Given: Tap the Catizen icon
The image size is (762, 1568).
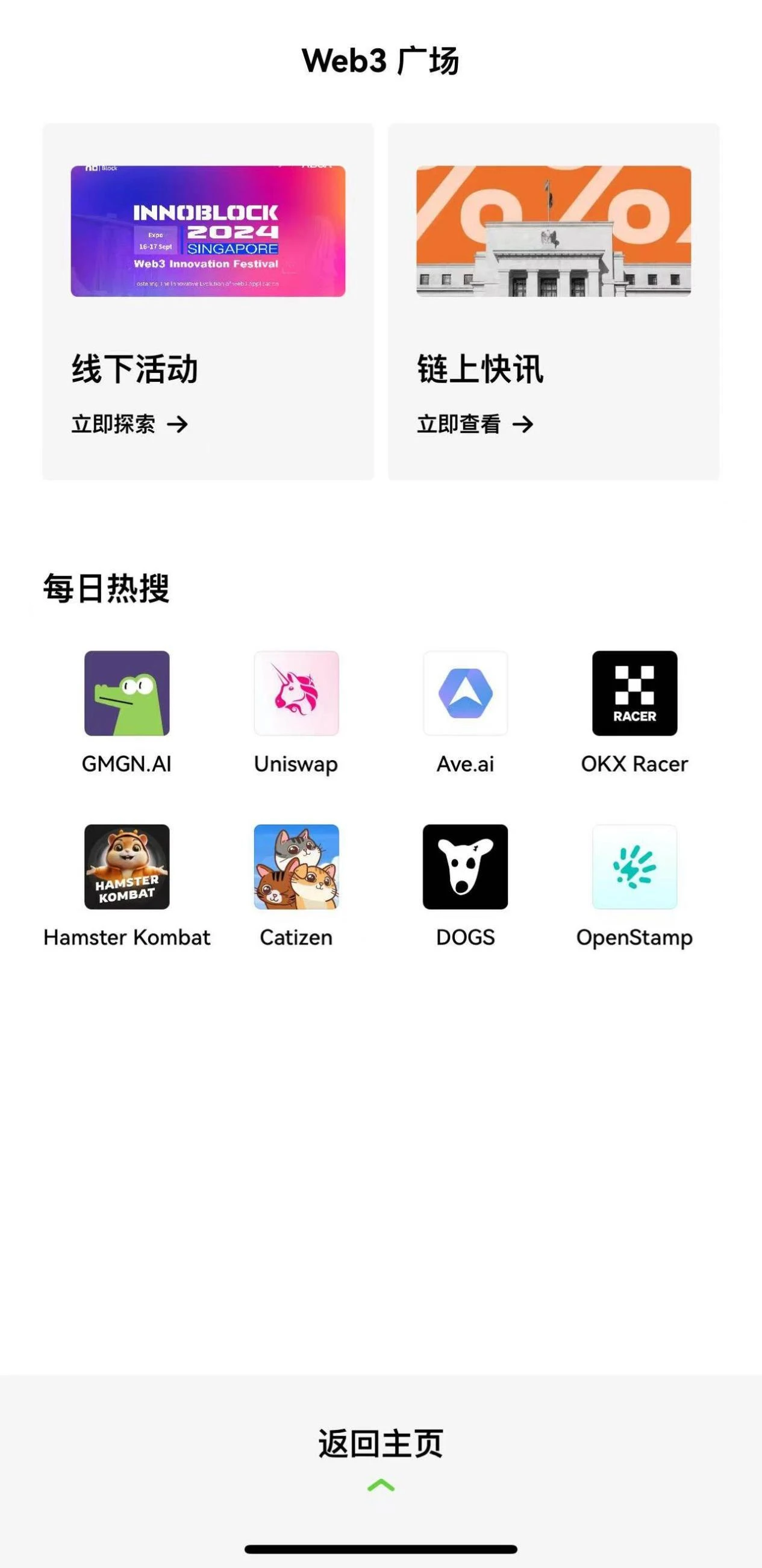Looking at the screenshot, I should 296,867.
